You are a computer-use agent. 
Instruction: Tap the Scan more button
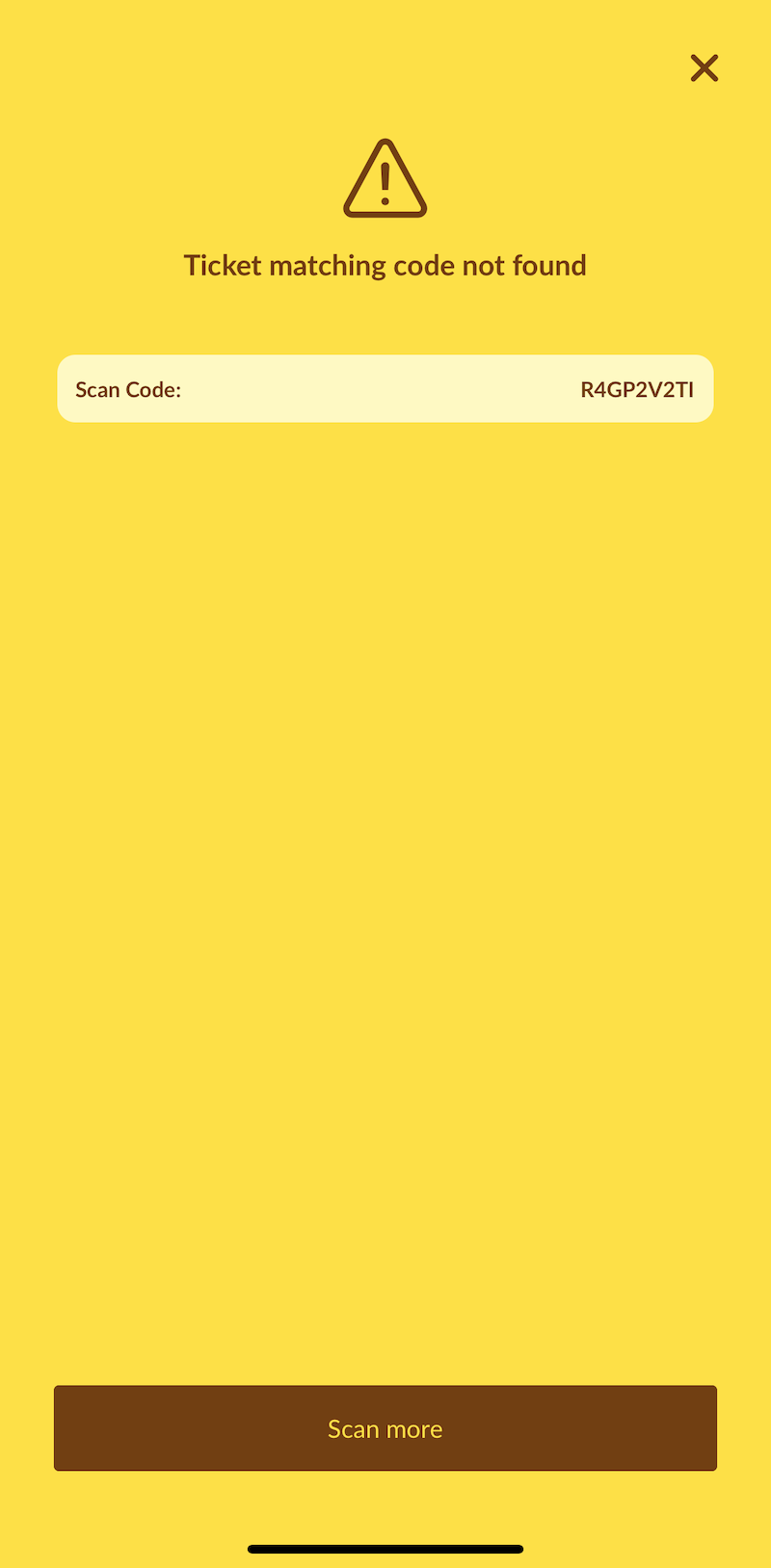click(385, 1427)
